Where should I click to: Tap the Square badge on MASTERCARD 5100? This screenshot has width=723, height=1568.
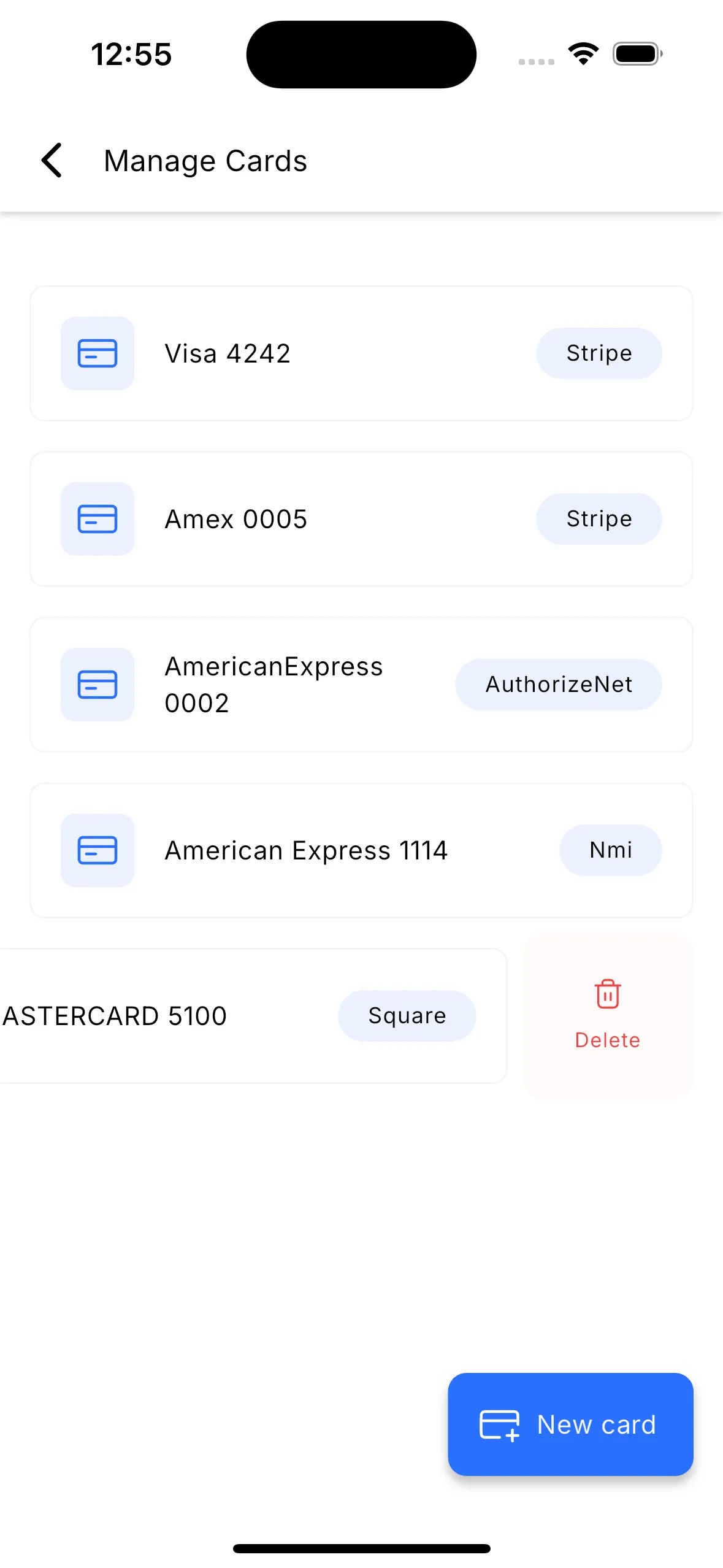[407, 1015]
